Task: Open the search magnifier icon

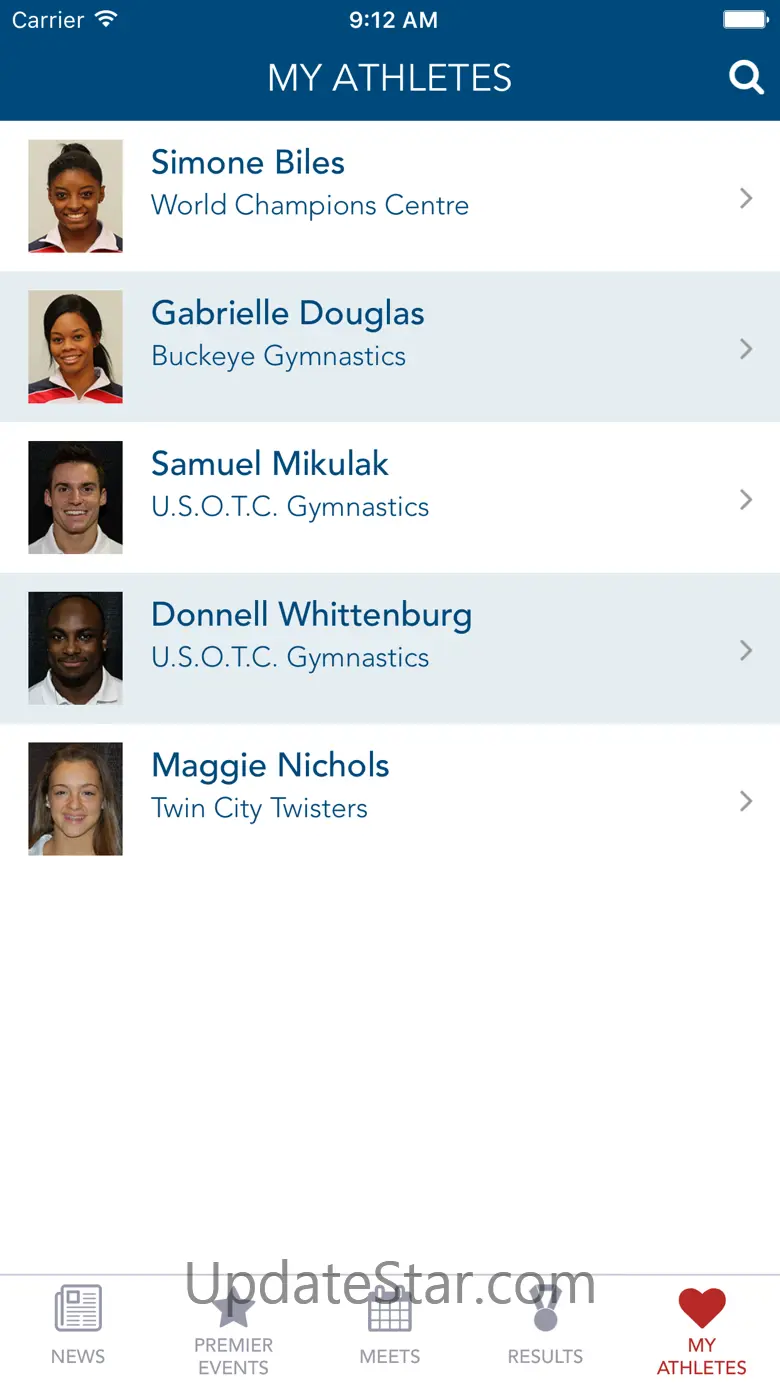Action: [x=746, y=77]
